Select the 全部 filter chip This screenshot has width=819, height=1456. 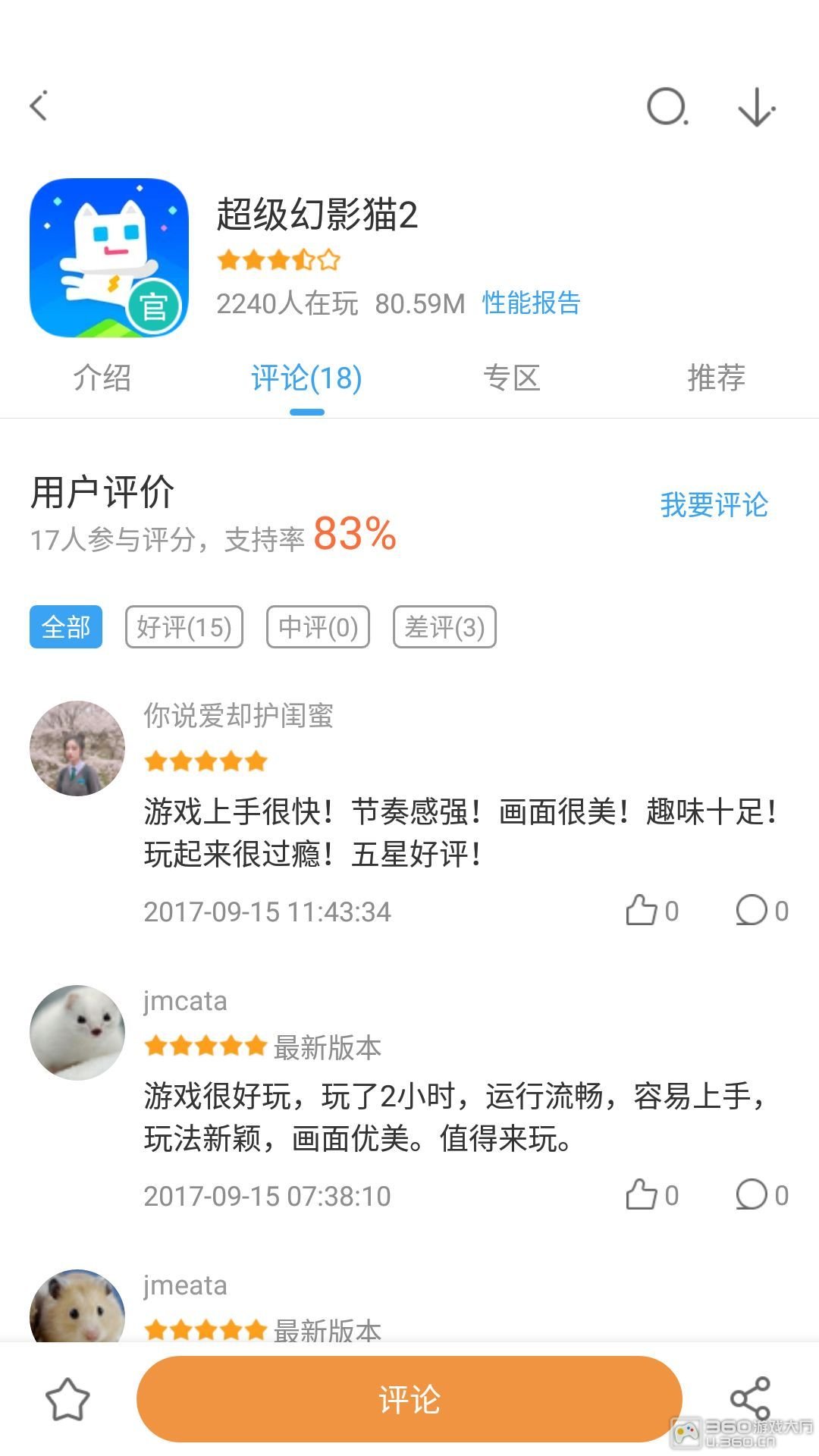click(x=66, y=627)
